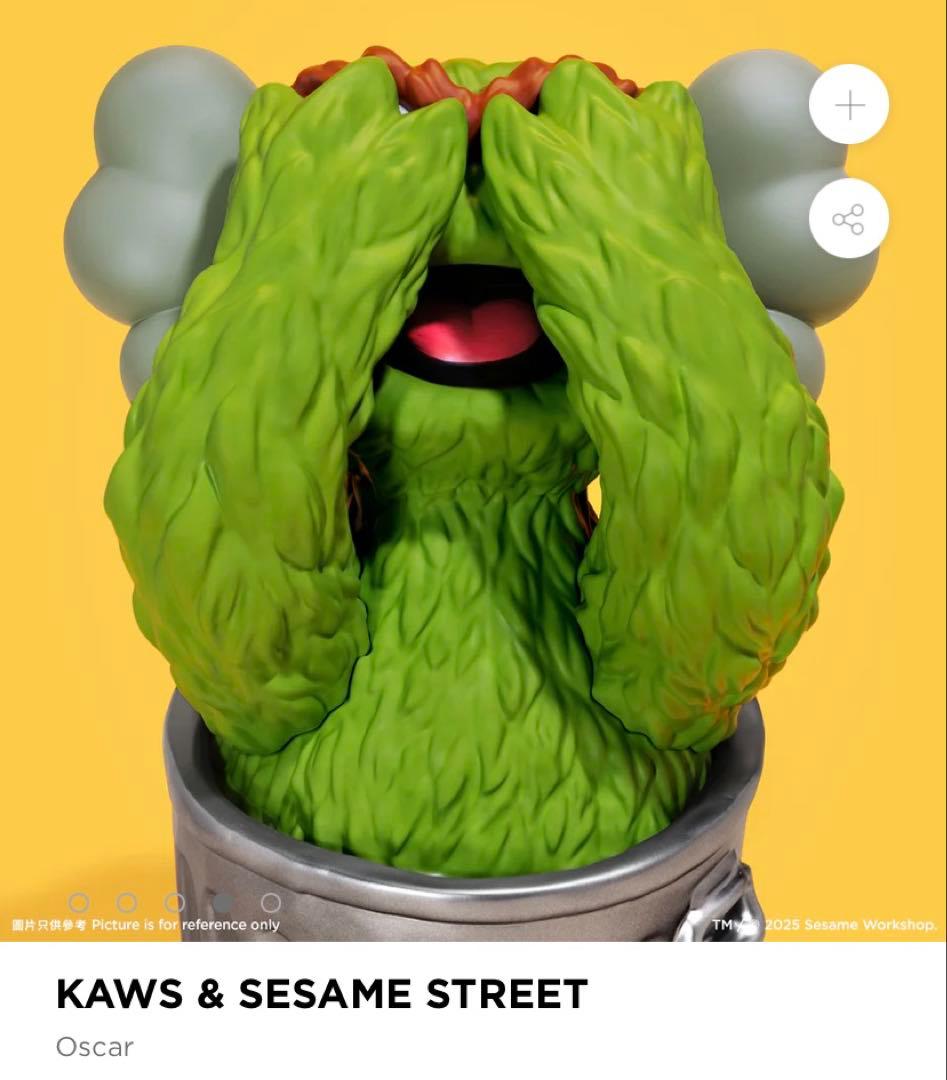The width and height of the screenshot is (947, 1080).
Task: Jump to the first carousel page dot
Action: [79, 904]
